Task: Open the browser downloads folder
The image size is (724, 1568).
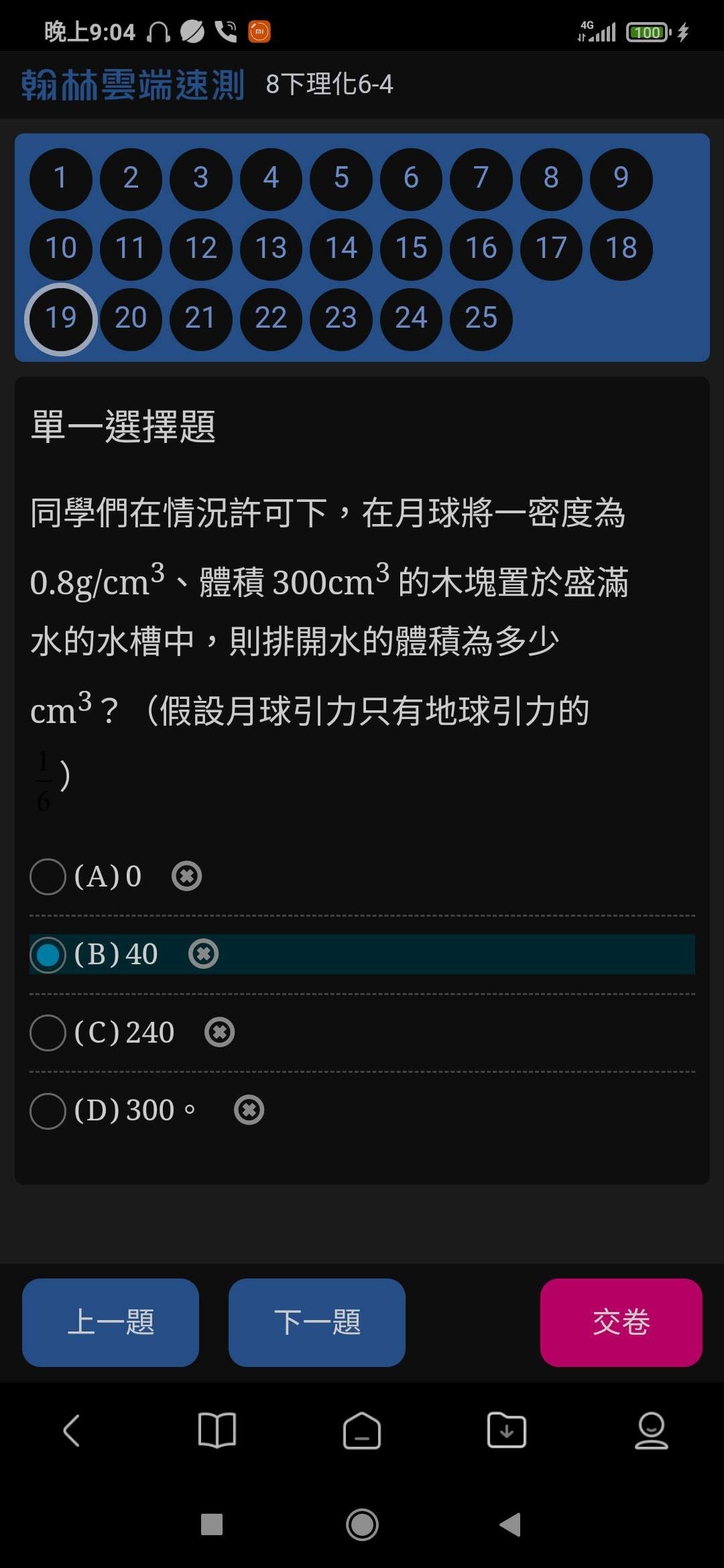Action: [x=507, y=1431]
